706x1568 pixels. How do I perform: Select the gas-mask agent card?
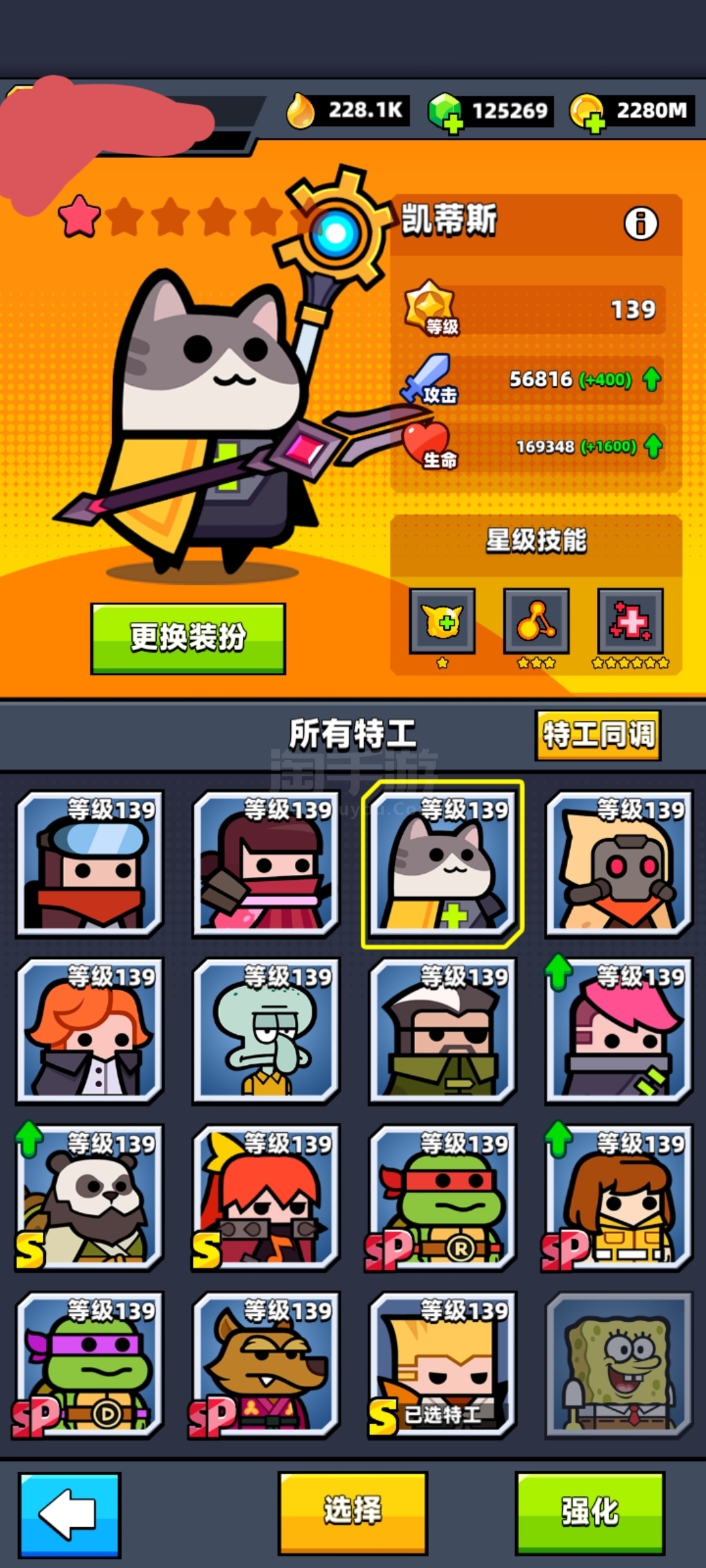coord(619,864)
